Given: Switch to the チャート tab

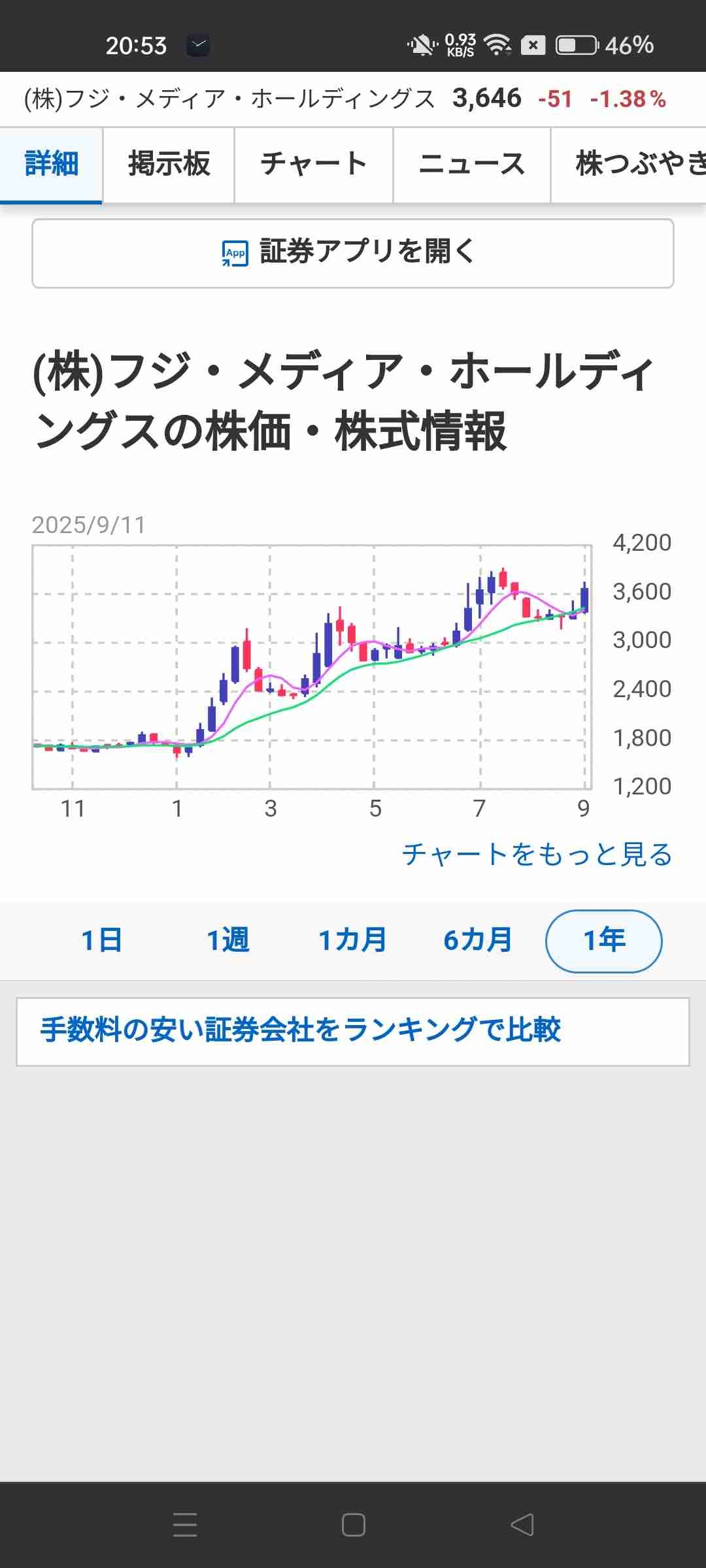Looking at the screenshot, I should point(314,164).
